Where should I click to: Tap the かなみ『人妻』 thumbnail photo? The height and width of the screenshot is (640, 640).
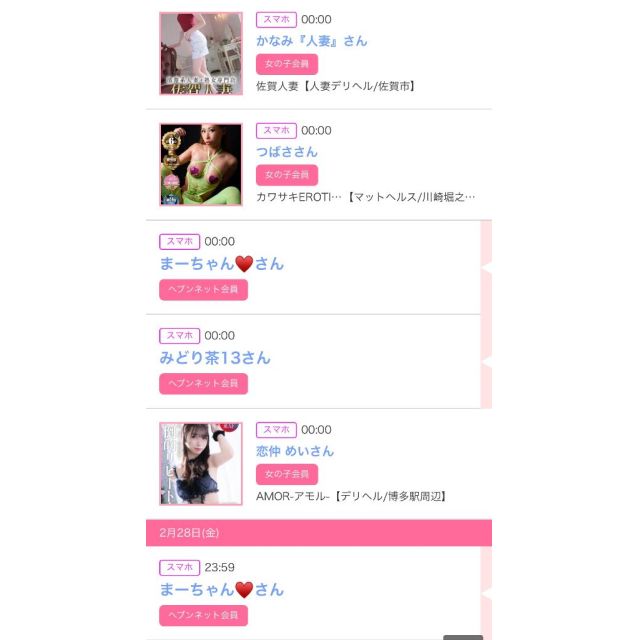200,54
